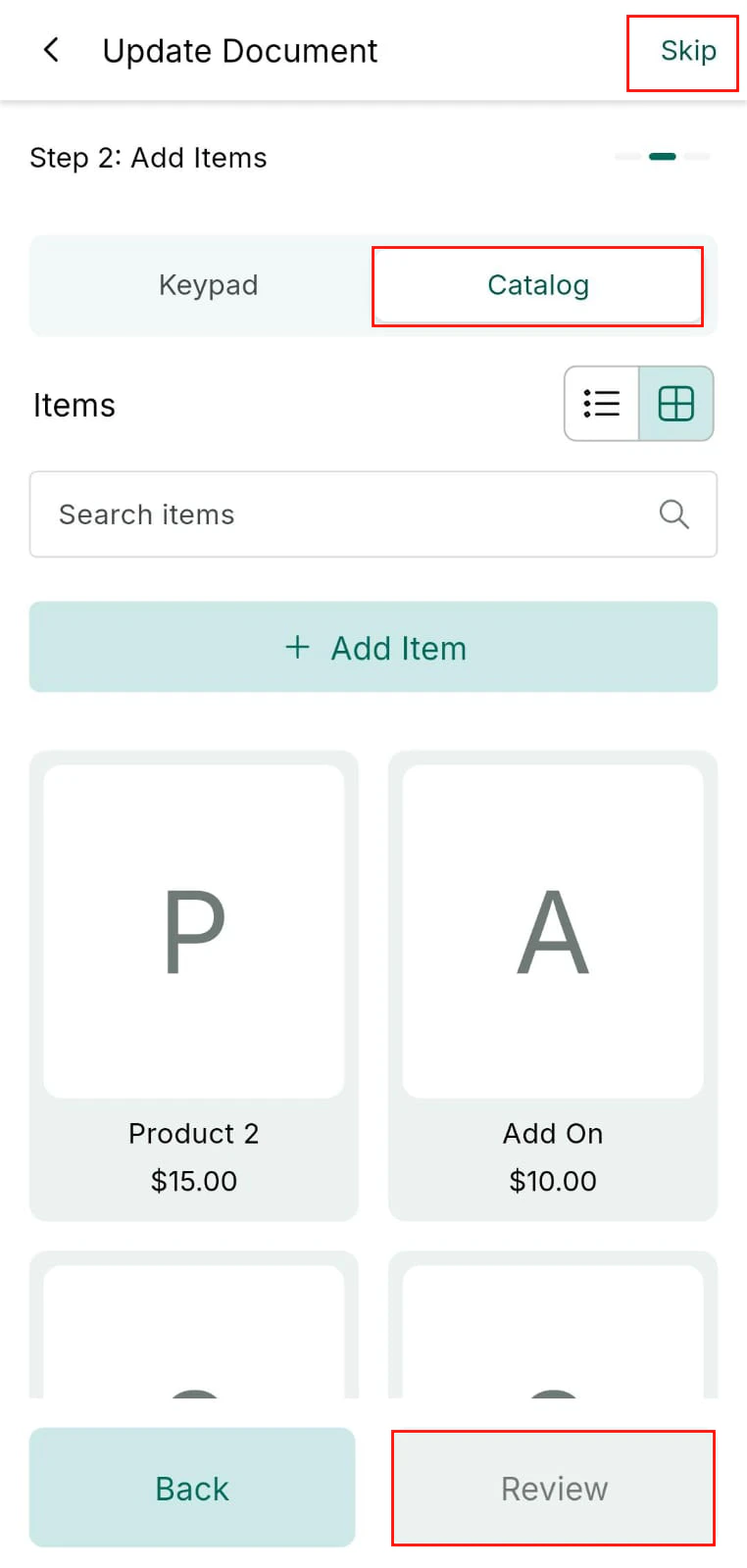747x1568 pixels.
Task: Skip the add items step
Action: pyautogui.click(x=687, y=51)
